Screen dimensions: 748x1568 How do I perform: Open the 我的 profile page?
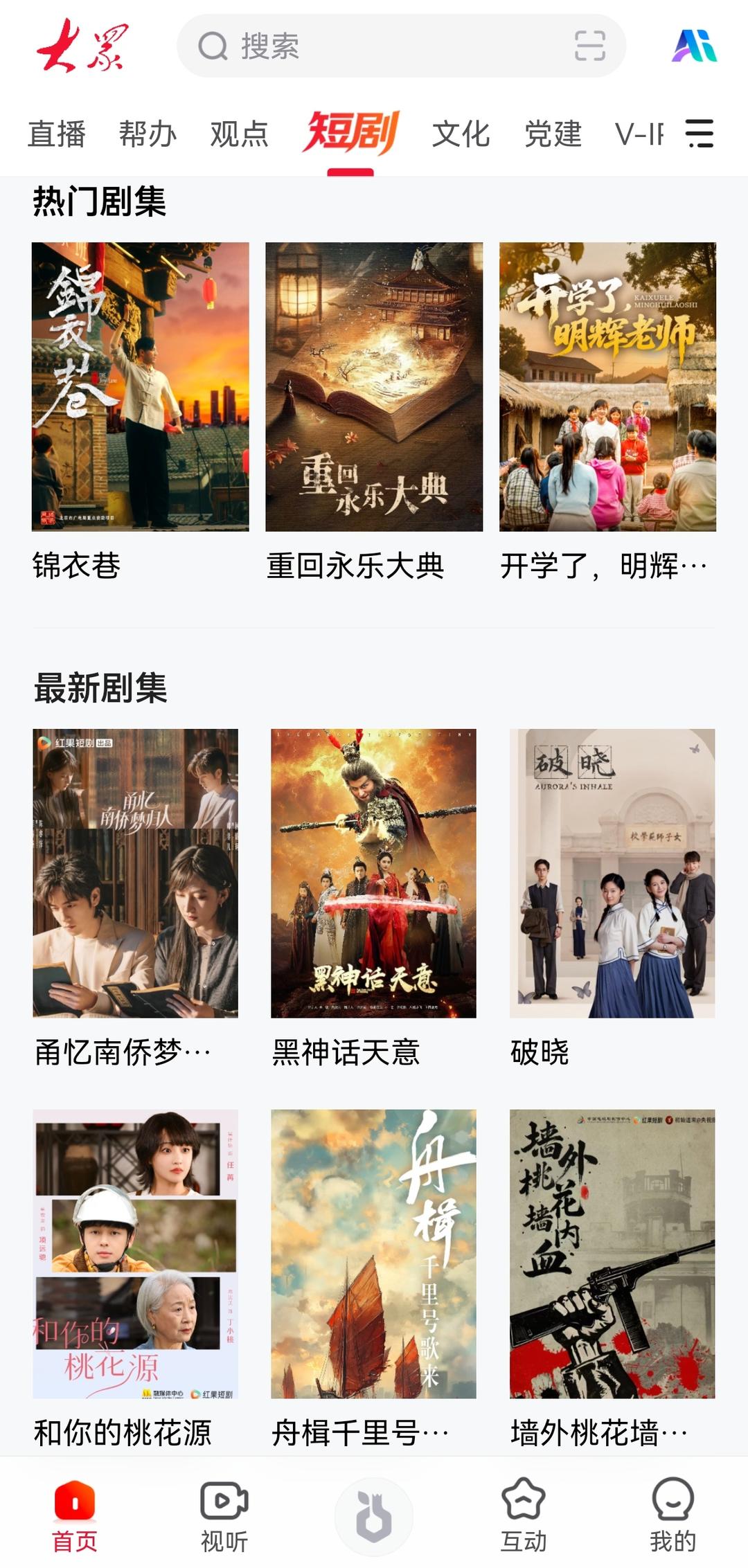[673, 1516]
